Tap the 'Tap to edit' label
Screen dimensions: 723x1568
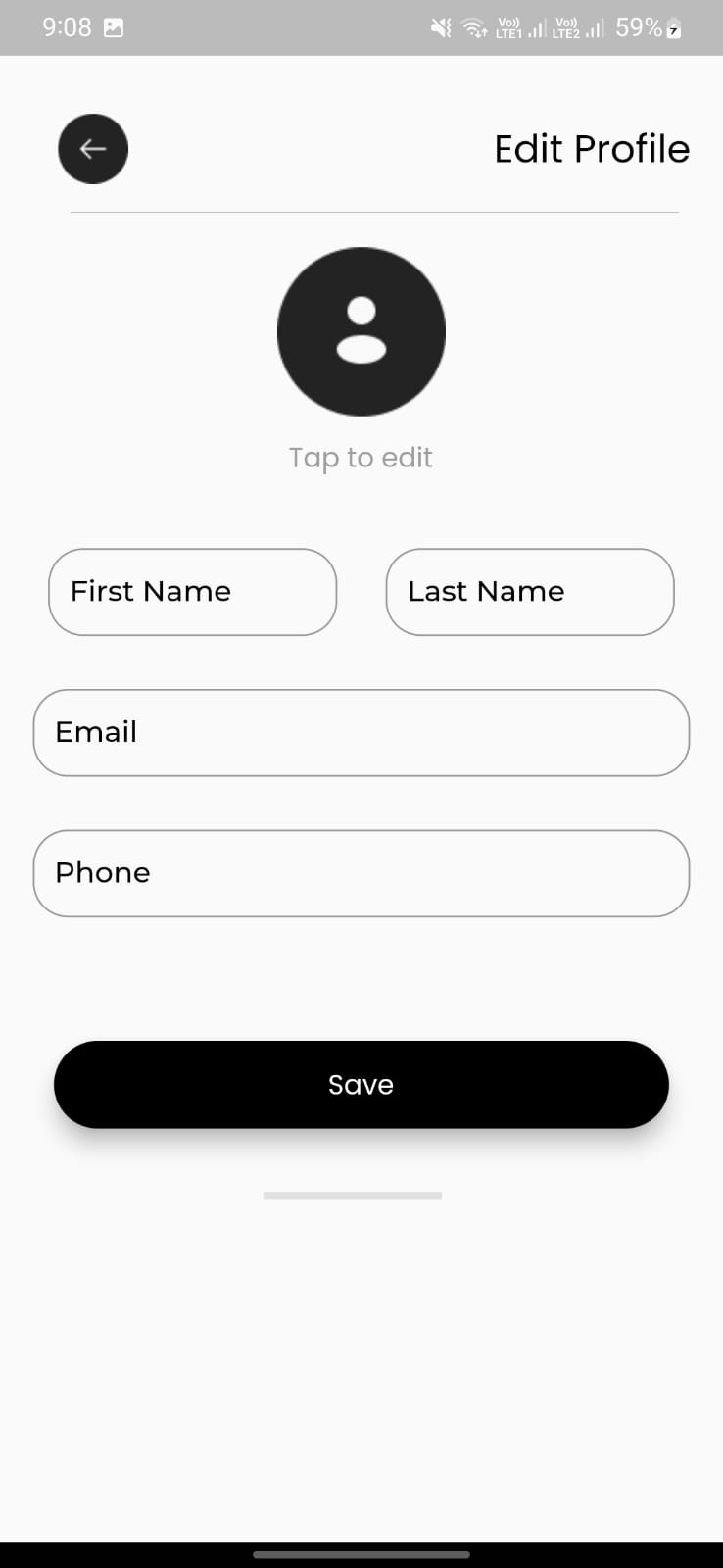360,457
